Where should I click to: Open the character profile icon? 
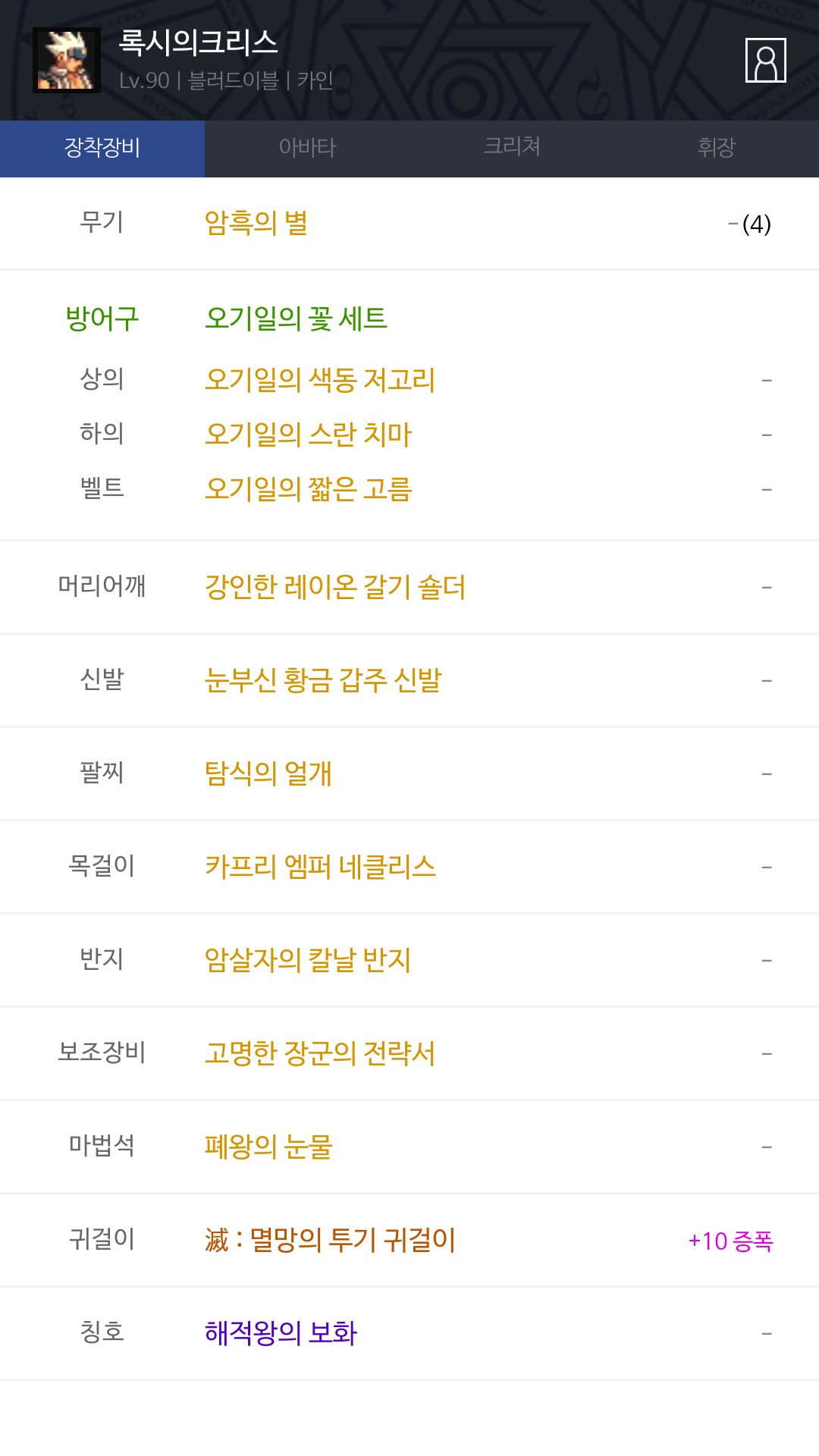click(765, 60)
